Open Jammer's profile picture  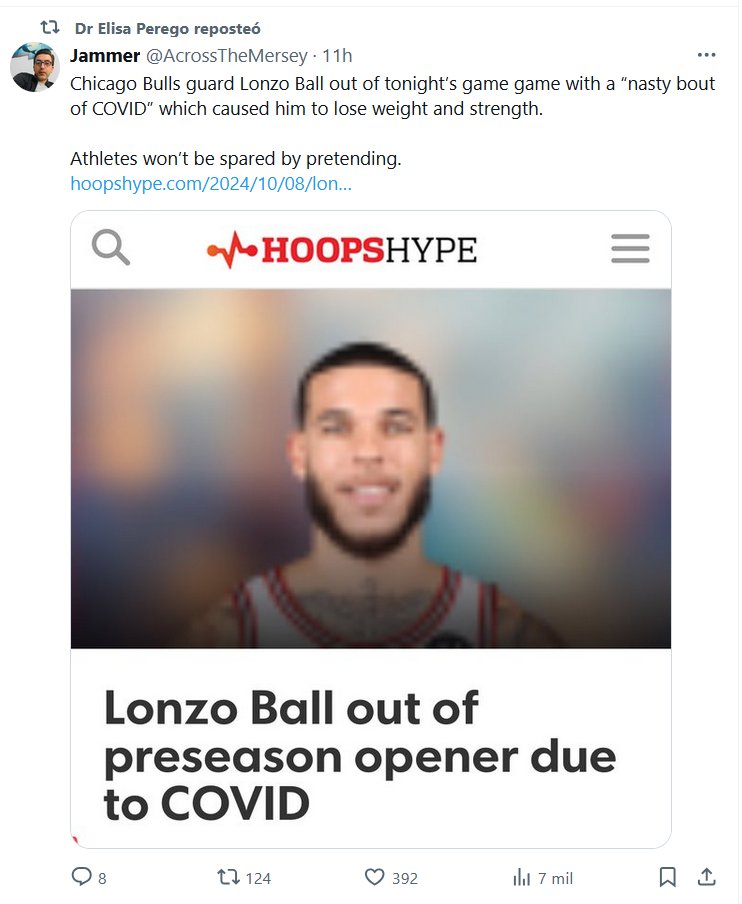(35, 67)
